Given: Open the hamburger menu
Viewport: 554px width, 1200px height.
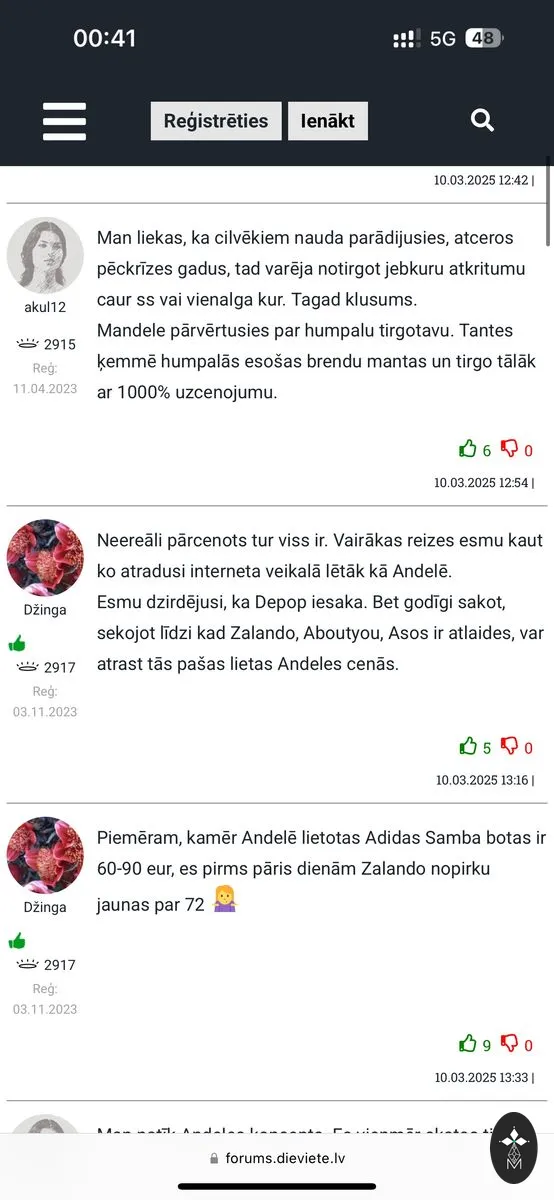Looking at the screenshot, I should 64,121.
